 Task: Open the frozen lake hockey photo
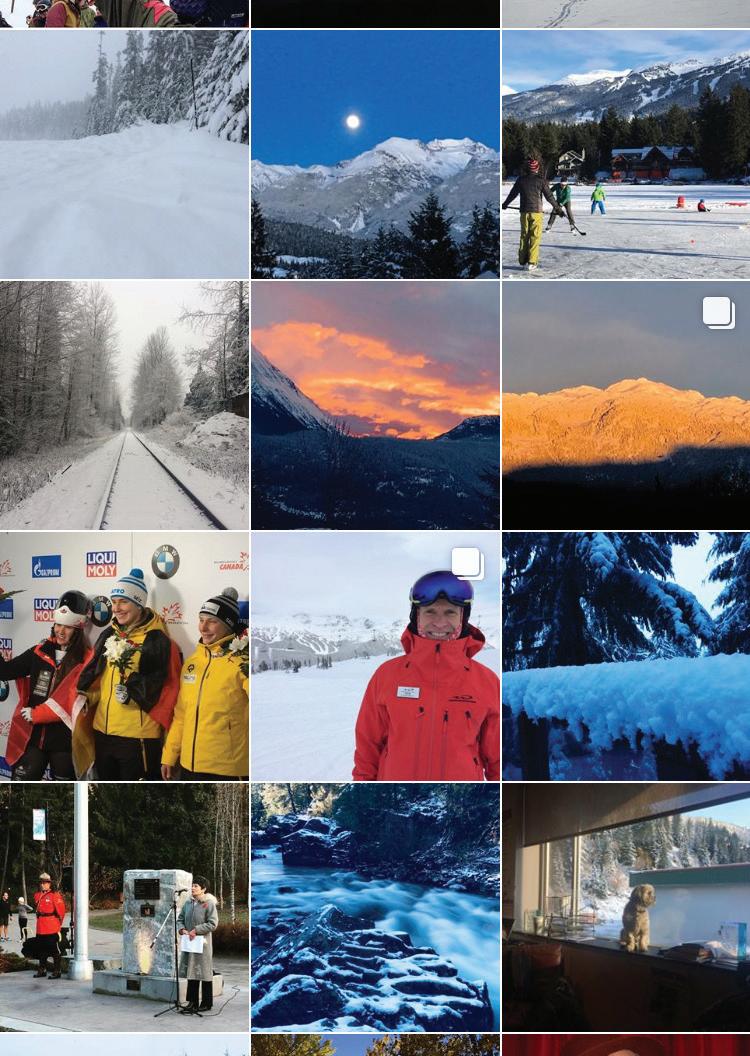point(626,154)
